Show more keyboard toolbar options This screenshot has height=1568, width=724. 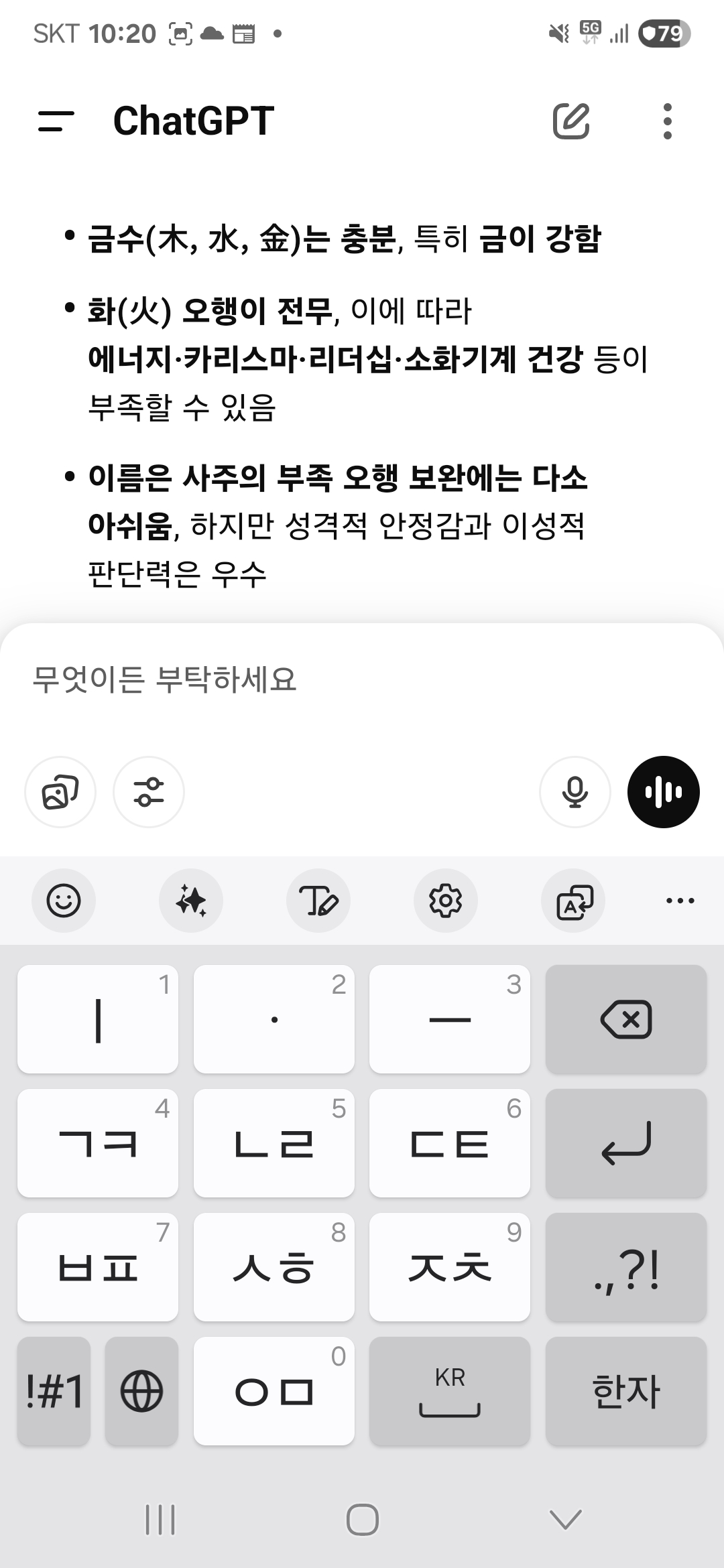pos(680,901)
